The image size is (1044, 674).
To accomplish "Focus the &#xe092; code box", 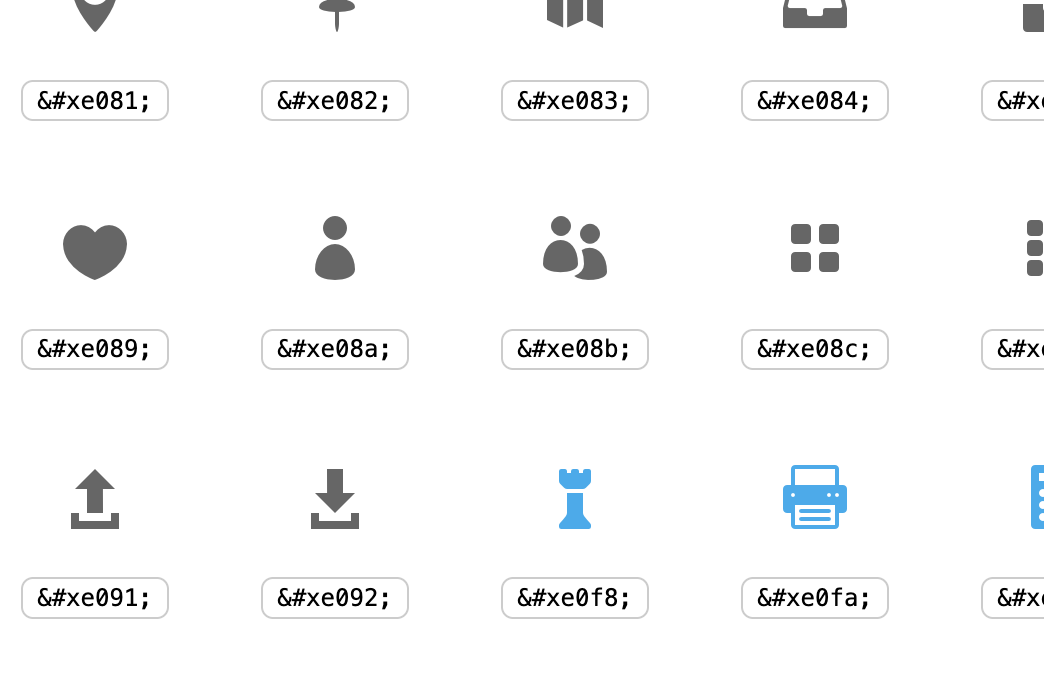I will pos(335,598).
